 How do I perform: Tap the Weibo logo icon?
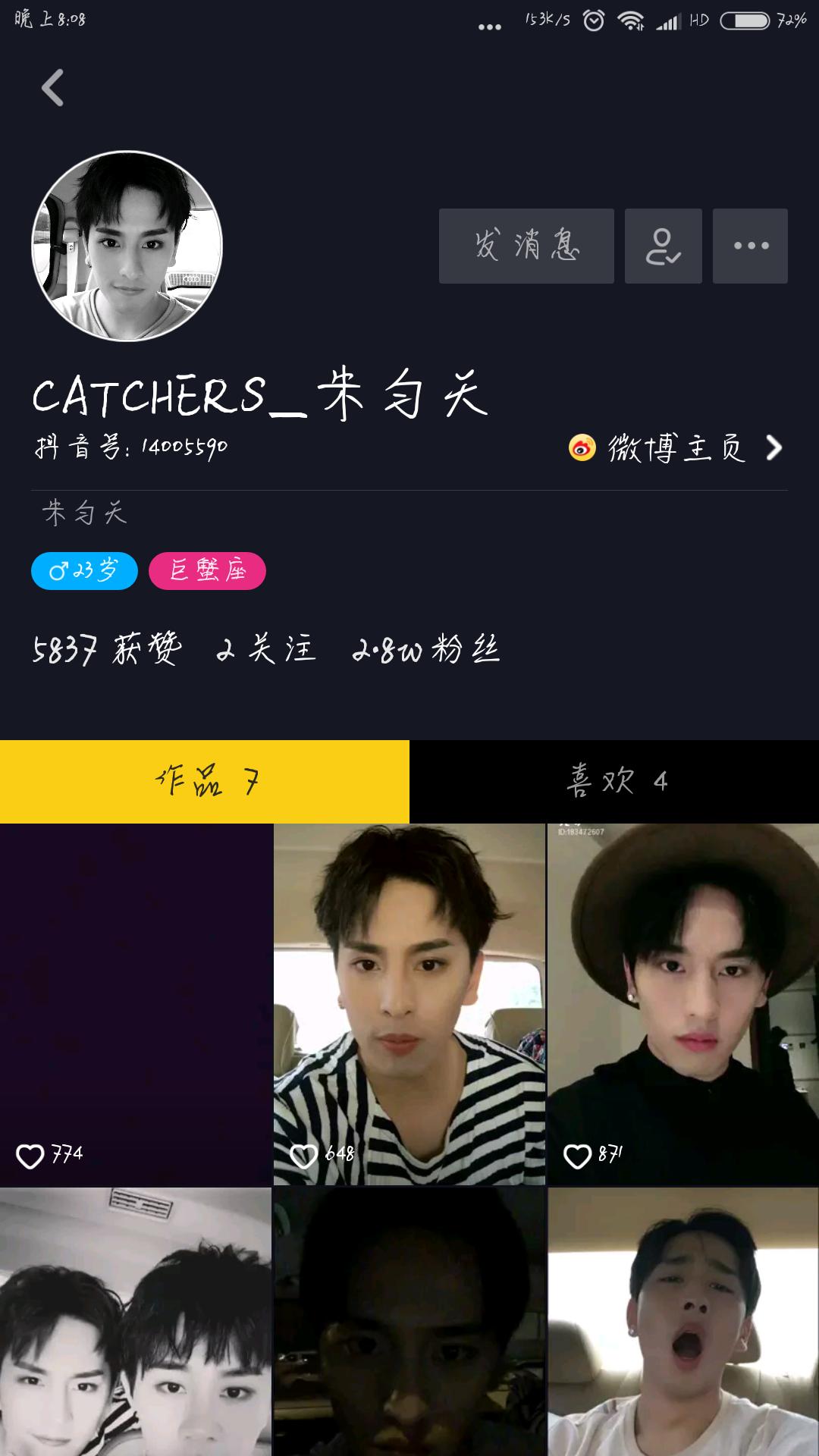tap(580, 449)
